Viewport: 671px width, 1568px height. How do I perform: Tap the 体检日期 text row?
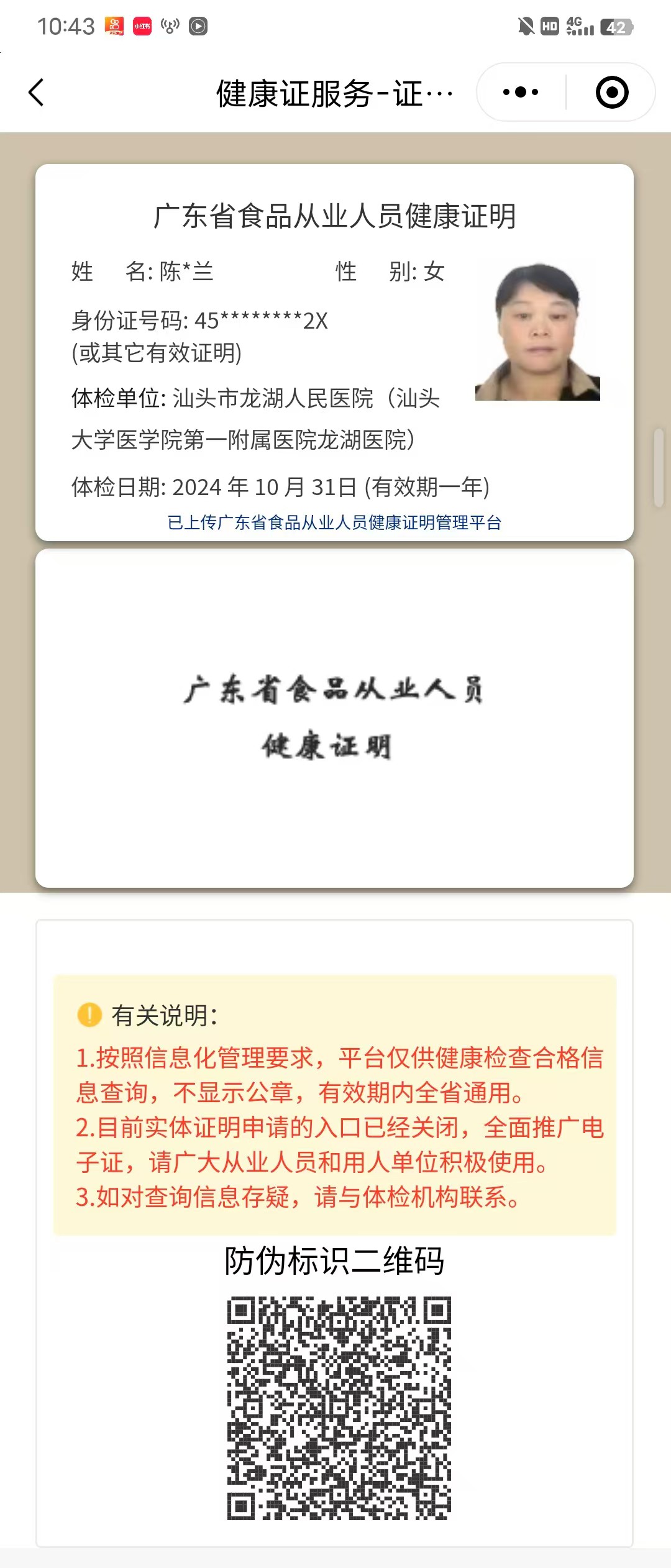pyautogui.click(x=281, y=488)
